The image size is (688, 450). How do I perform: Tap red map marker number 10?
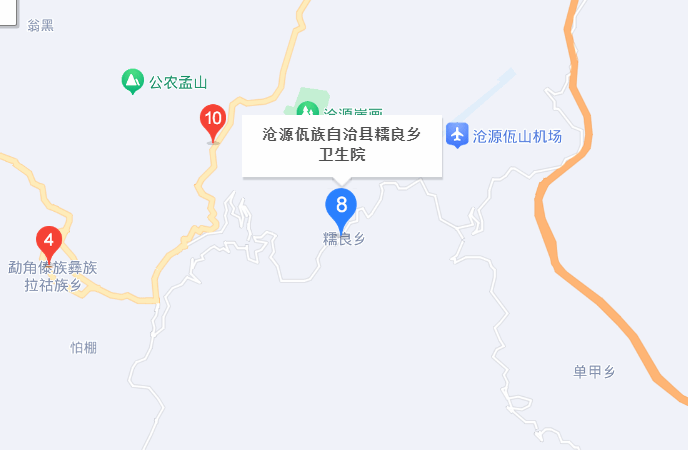212,122
